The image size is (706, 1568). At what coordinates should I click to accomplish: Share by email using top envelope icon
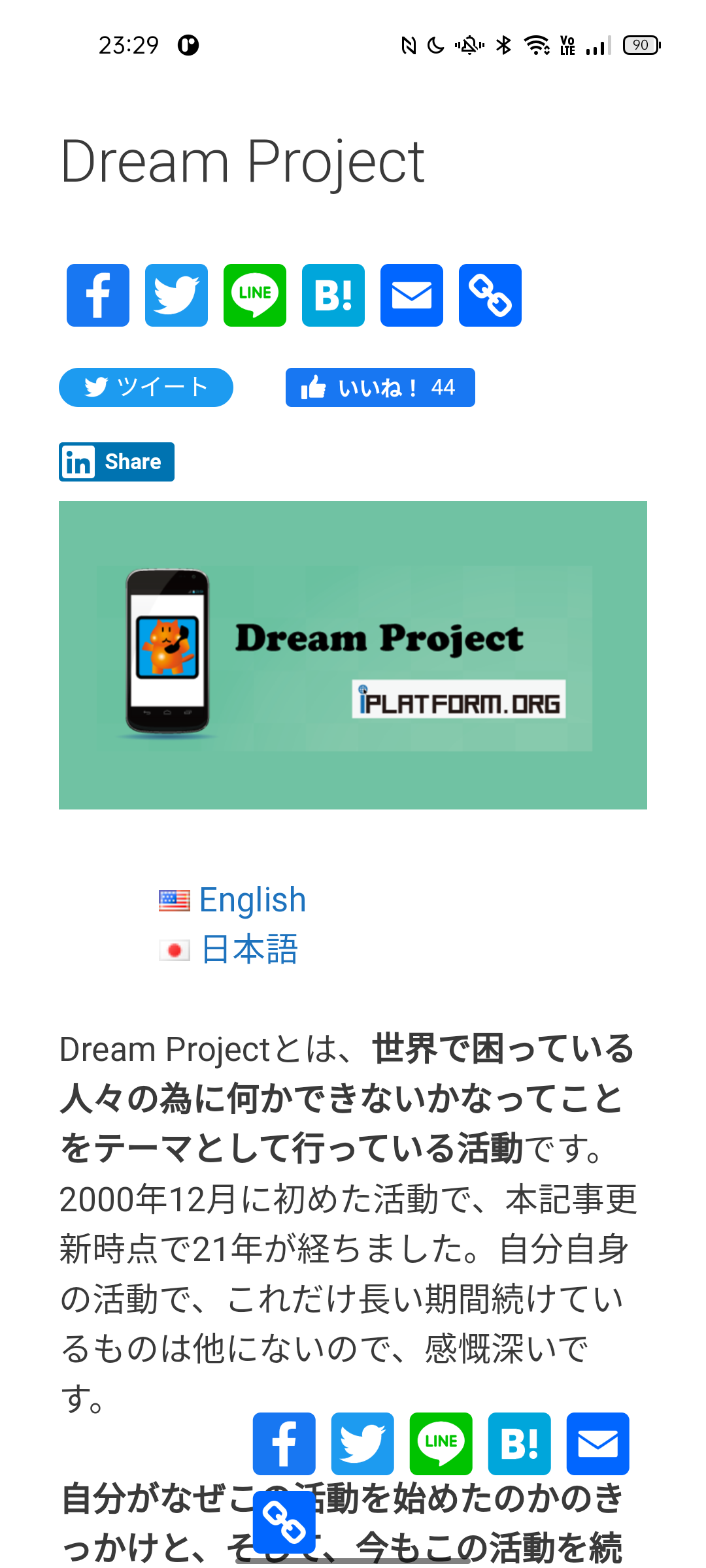coord(412,295)
